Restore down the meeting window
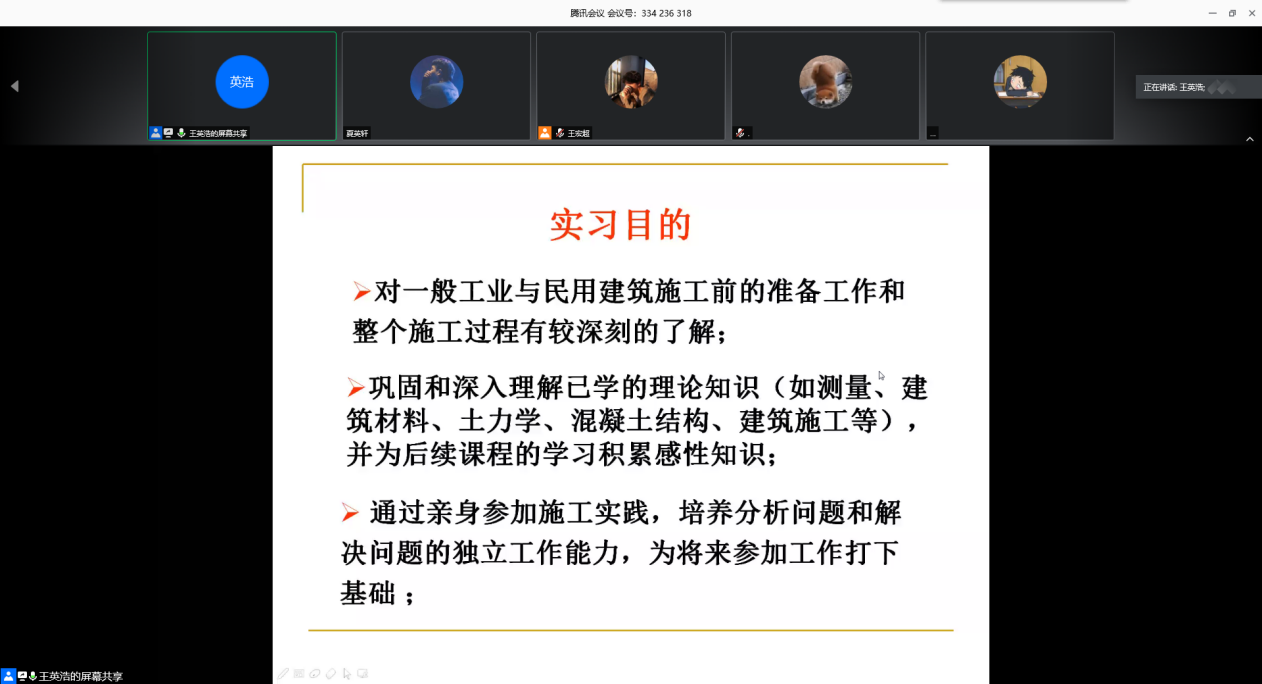The height and width of the screenshot is (684, 1262). coord(1232,13)
